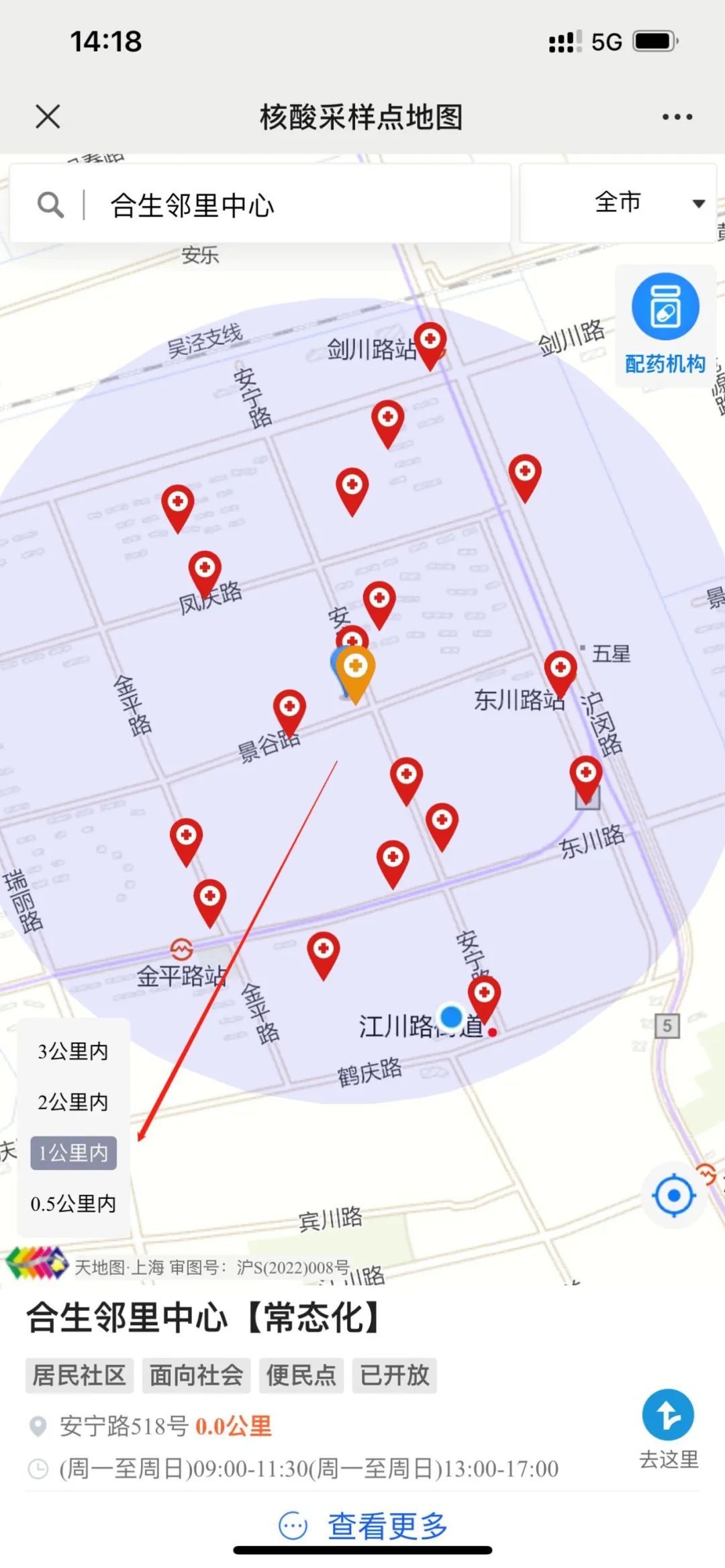Choose the 1公里内 range option

pyautogui.click(x=73, y=1153)
